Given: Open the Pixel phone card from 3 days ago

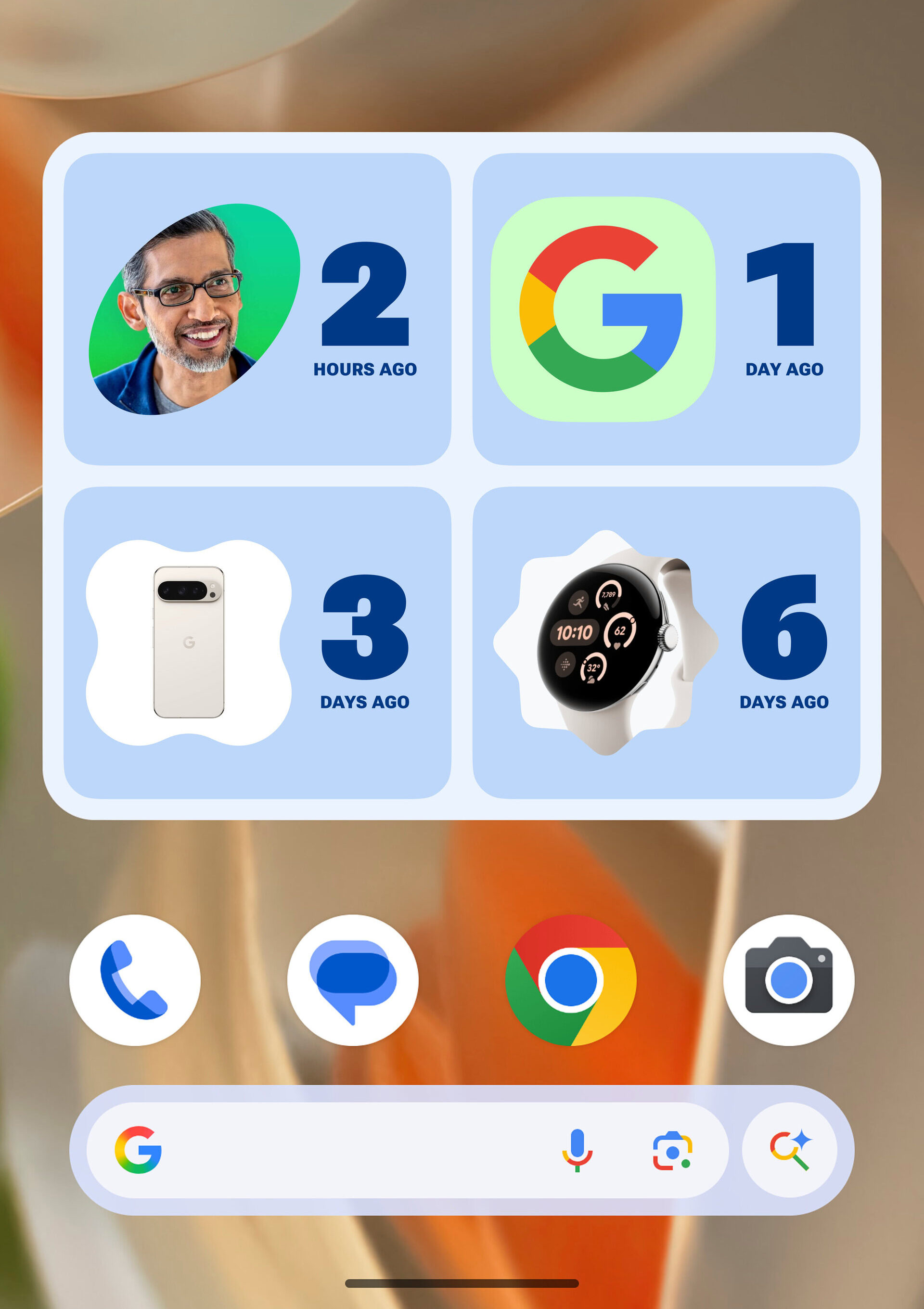Looking at the screenshot, I should pos(257,642).
